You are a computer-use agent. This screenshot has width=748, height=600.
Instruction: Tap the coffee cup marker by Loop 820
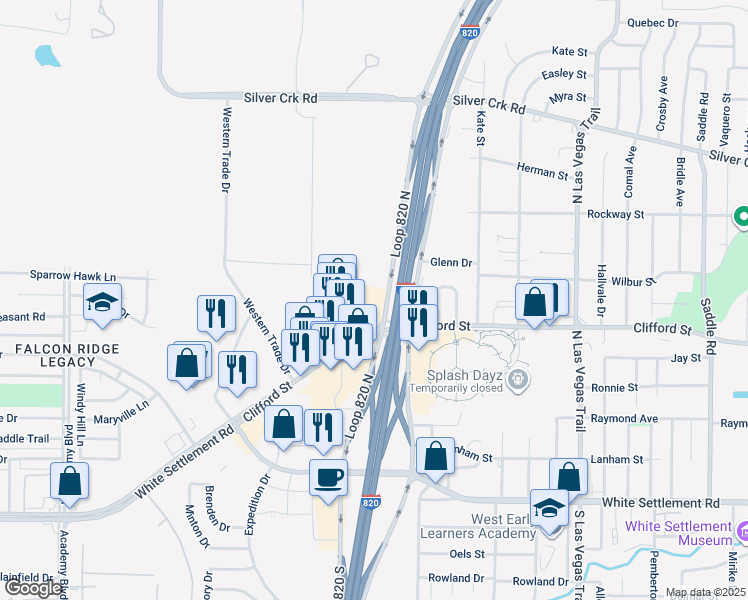click(x=328, y=476)
